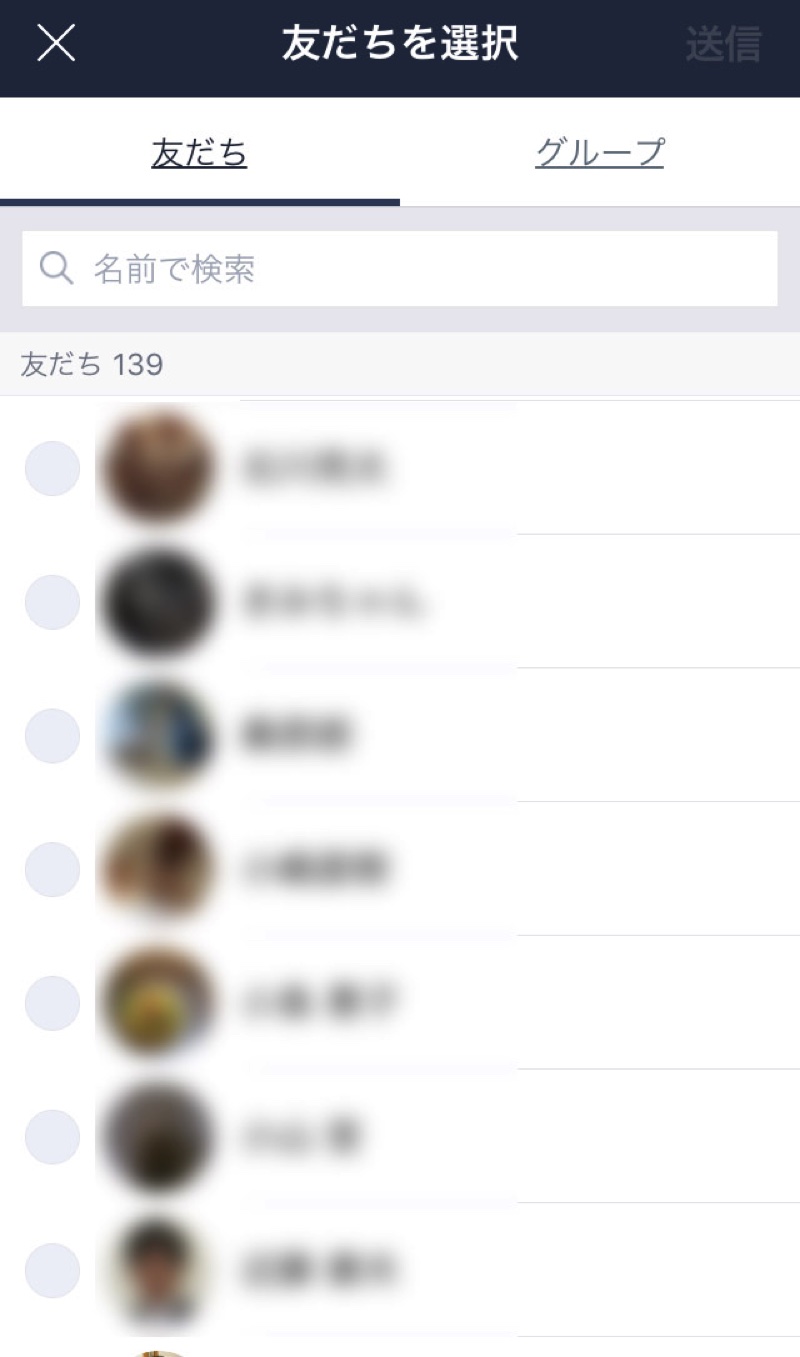Select the friend with the portrait photo avatar

pos(52,1270)
